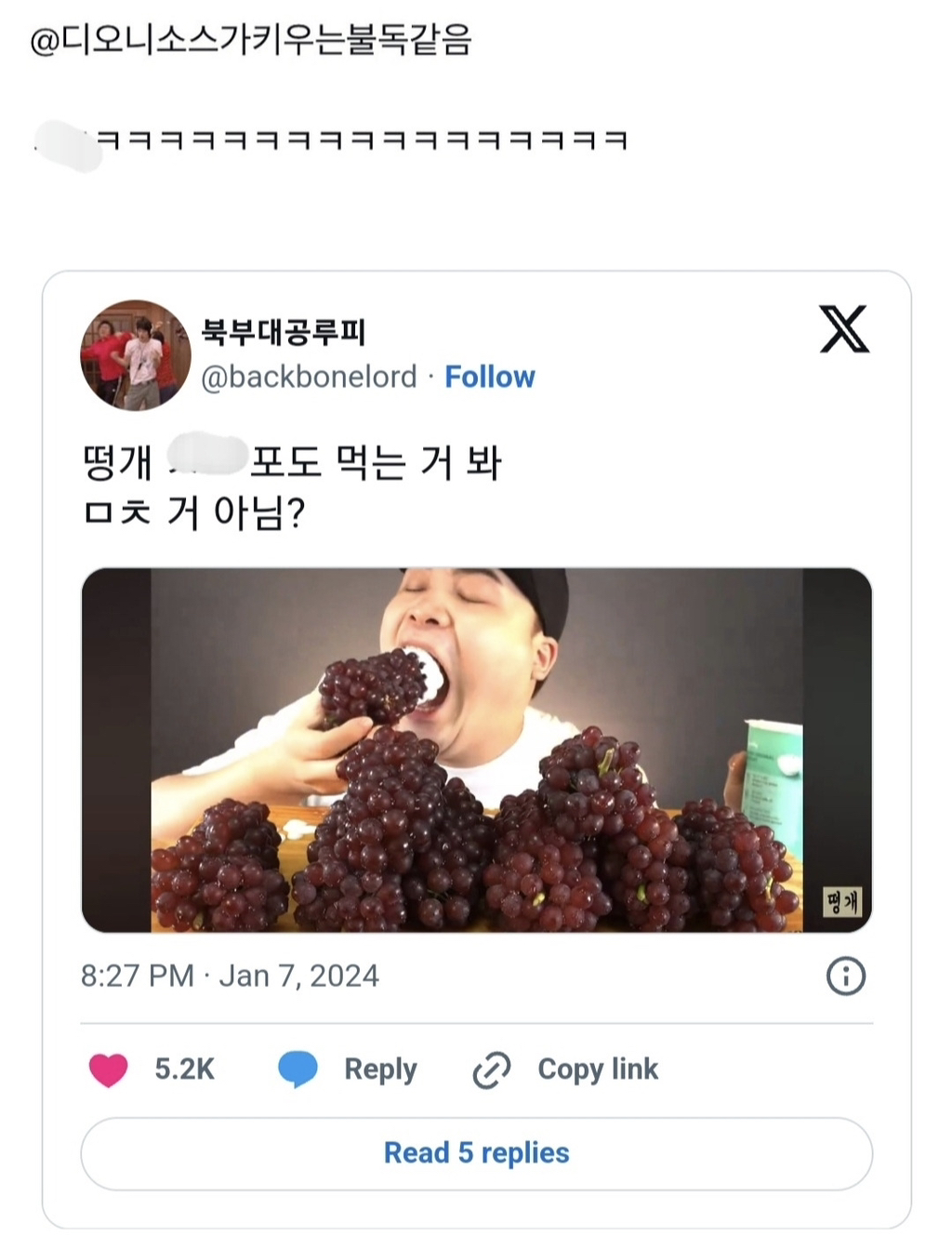Open the tweet info icon

(846, 977)
